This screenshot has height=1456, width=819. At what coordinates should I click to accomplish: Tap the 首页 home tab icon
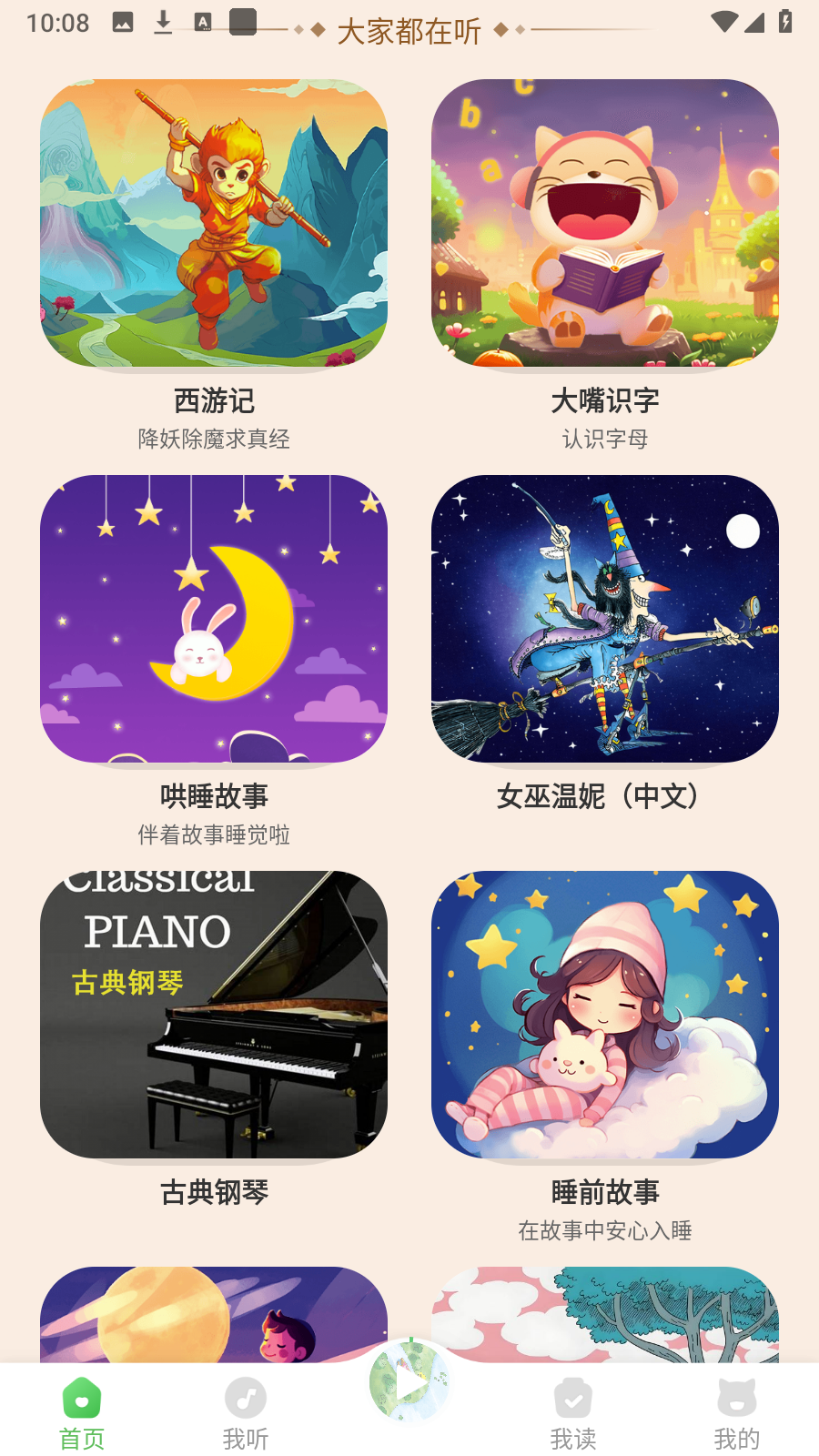tap(80, 1396)
